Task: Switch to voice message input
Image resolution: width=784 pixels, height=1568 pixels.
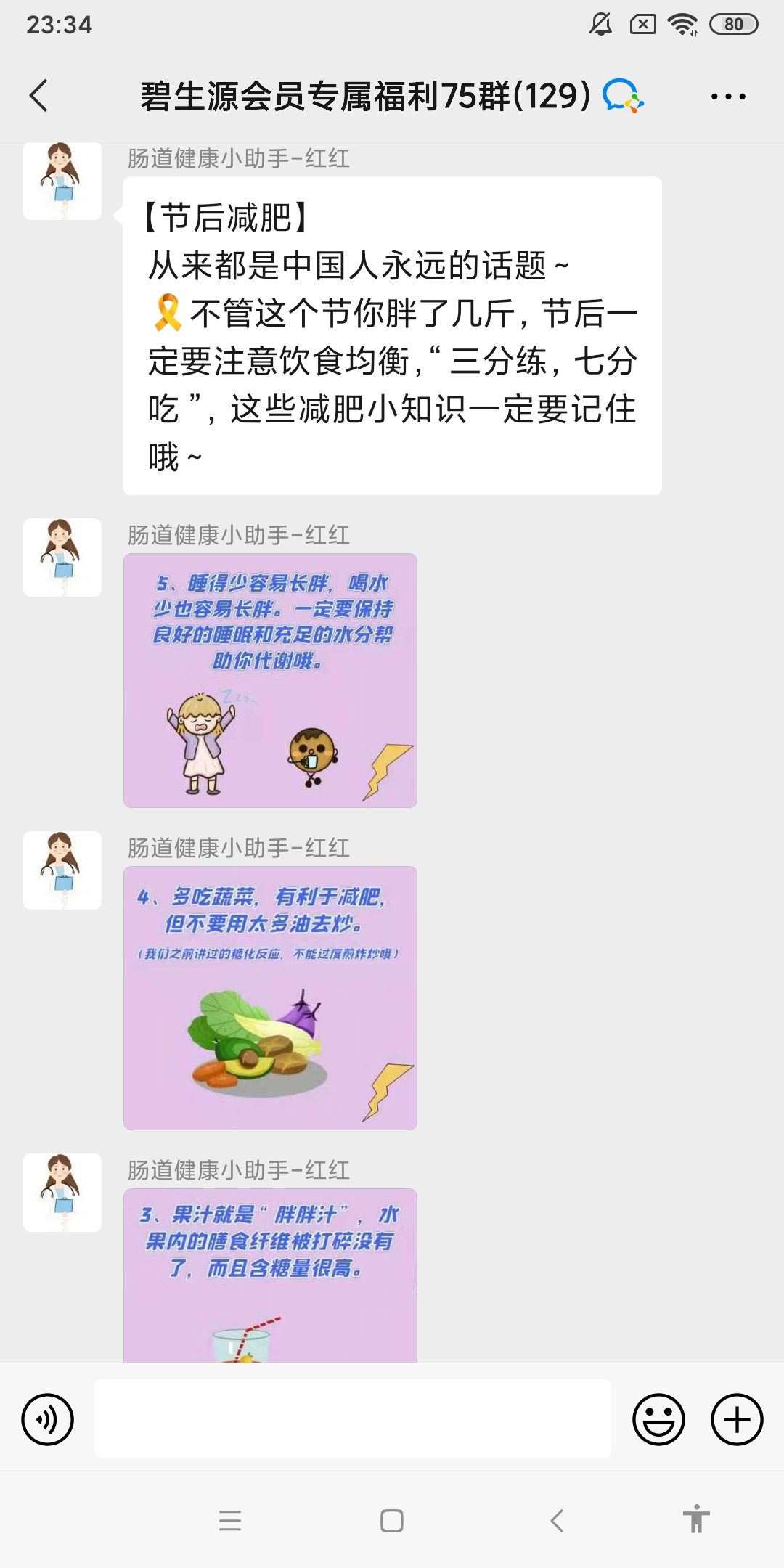Action: click(48, 1419)
